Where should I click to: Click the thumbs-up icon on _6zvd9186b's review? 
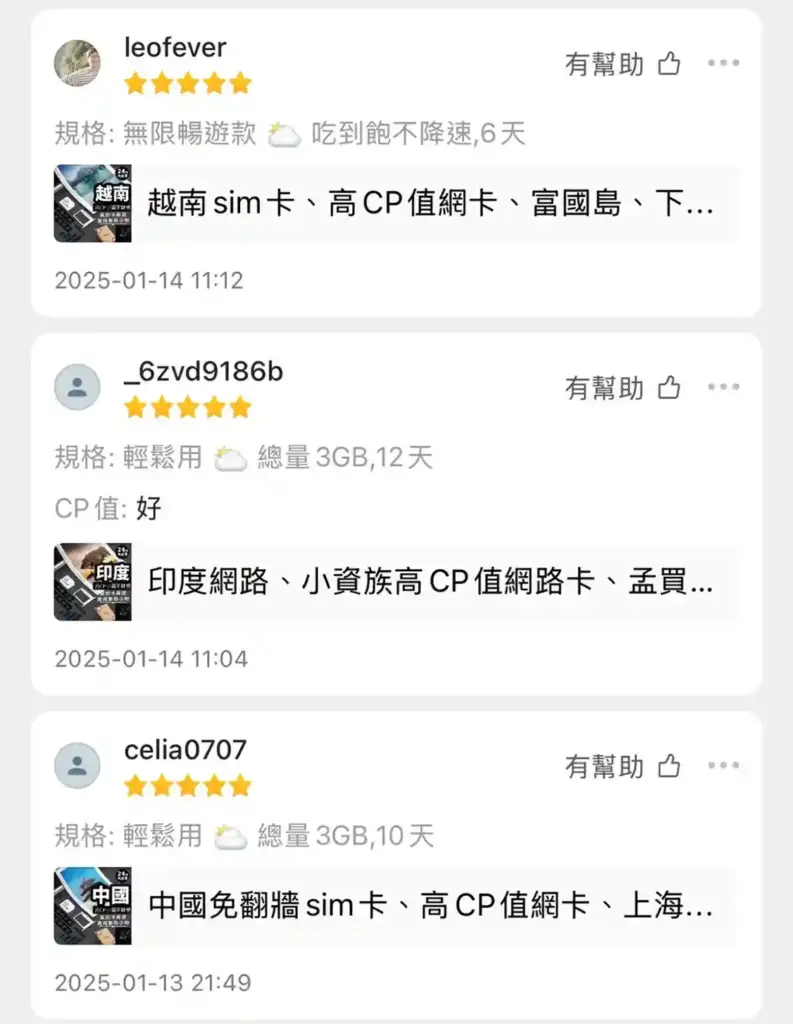pyautogui.click(x=667, y=389)
